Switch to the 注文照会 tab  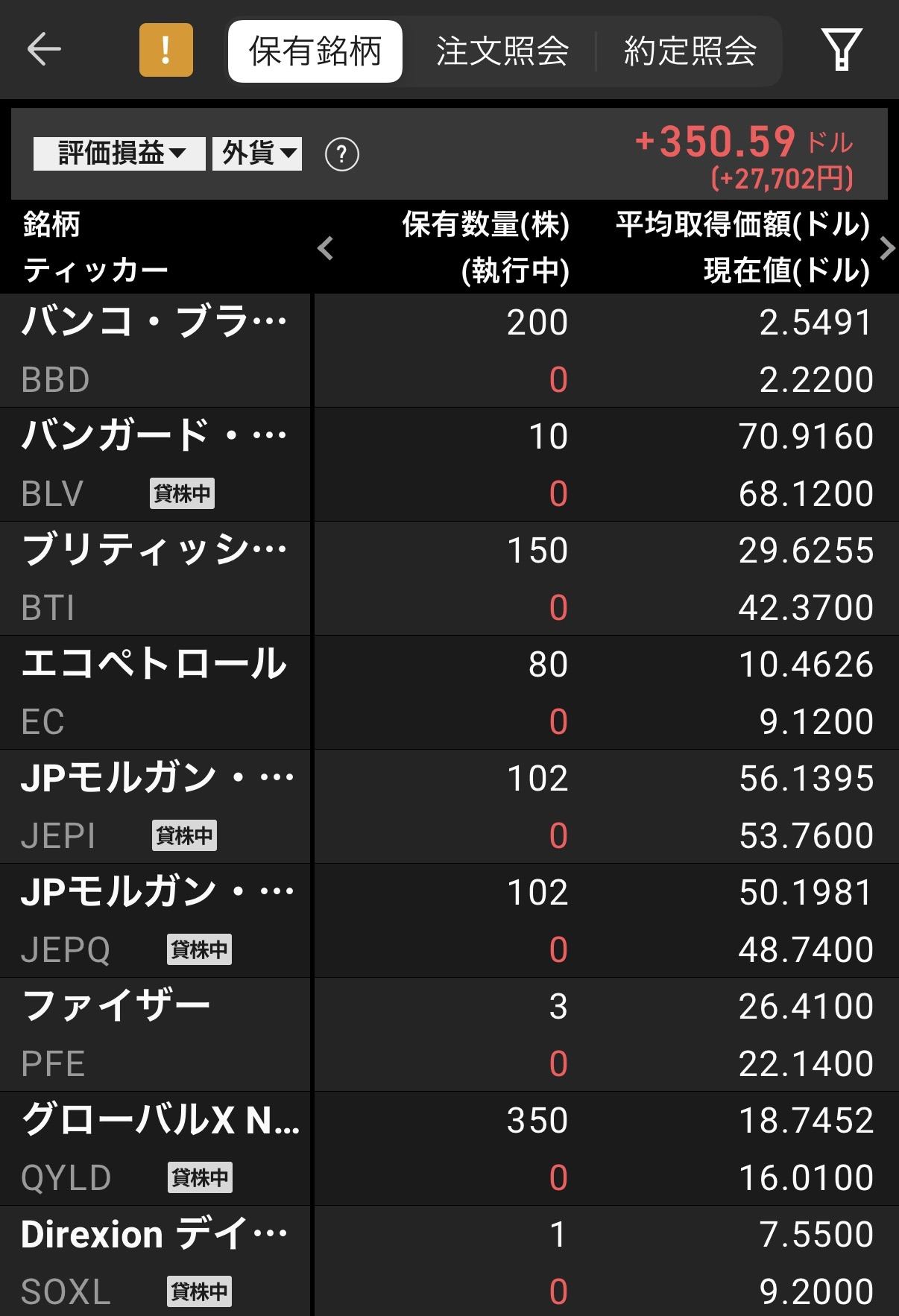[x=502, y=51]
